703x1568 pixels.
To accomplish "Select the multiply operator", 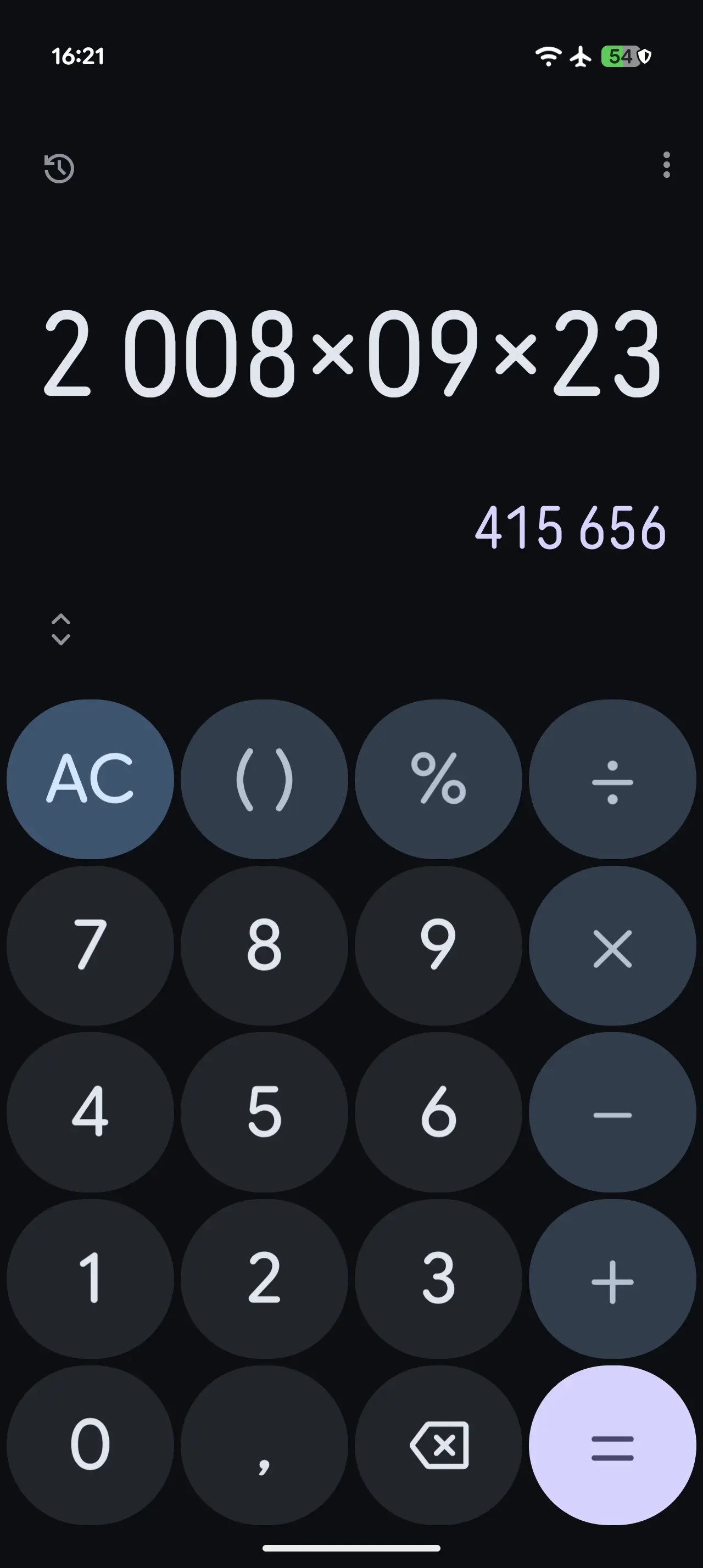I will 612,947.
